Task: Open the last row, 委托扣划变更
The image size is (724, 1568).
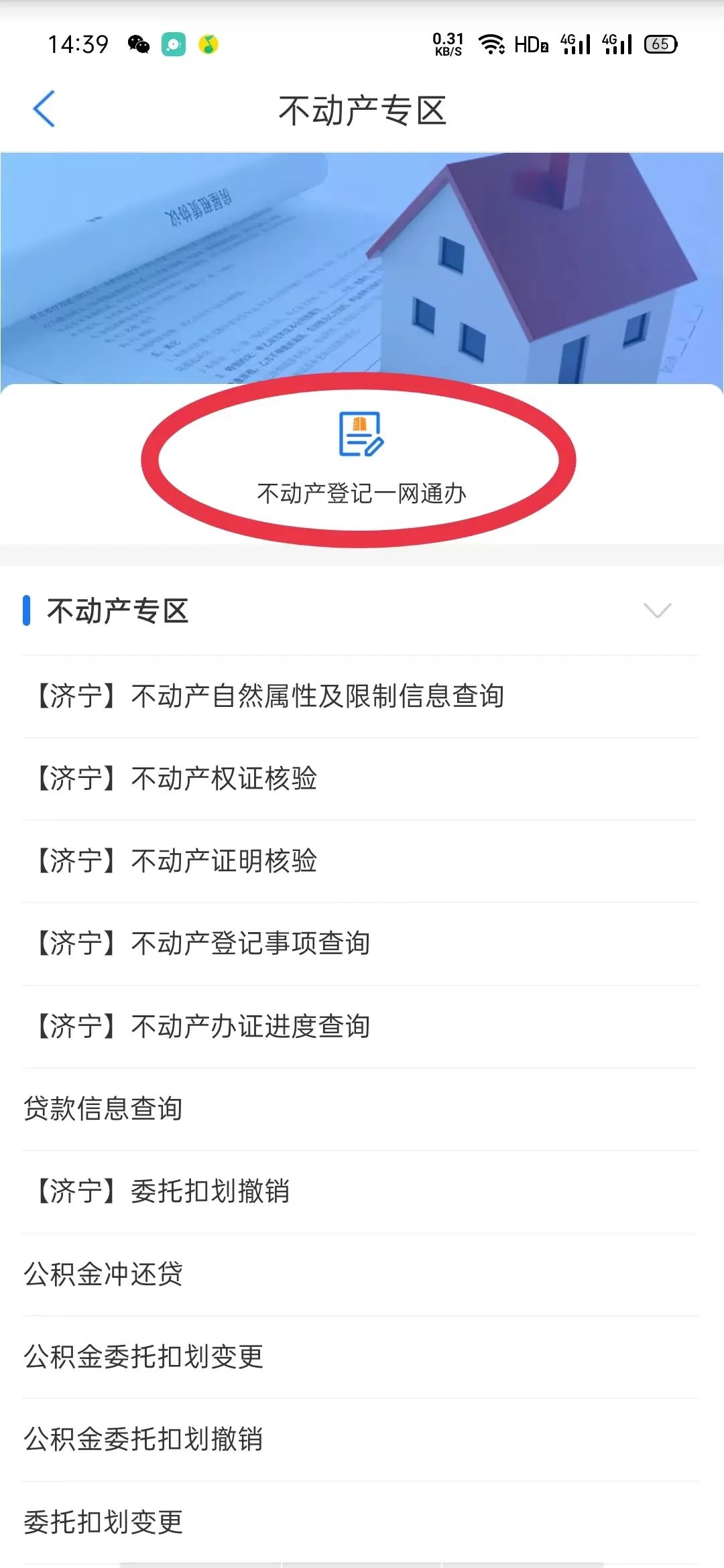Action: [x=103, y=1522]
